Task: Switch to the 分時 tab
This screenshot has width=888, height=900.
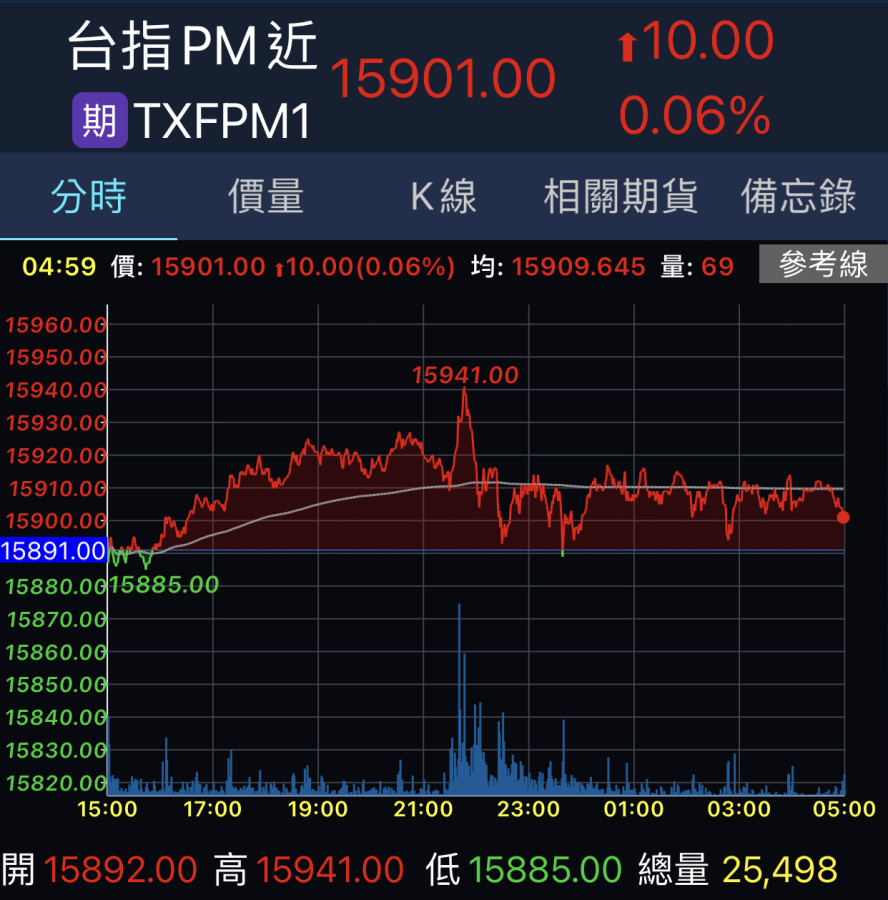Action: point(89,197)
